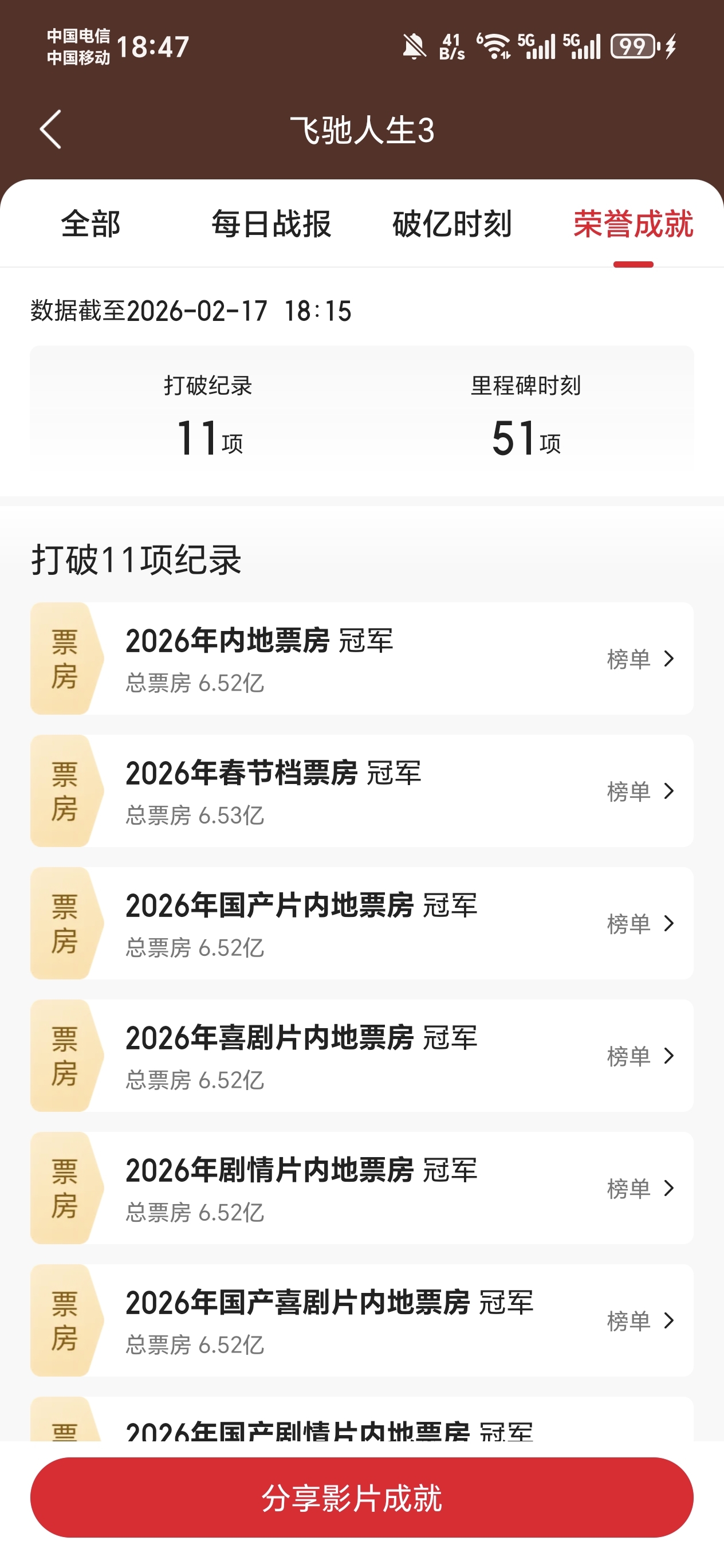Tap the 分享影片成就 button
The height and width of the screenshot is (1568, 724).
tap(362, 1498)
